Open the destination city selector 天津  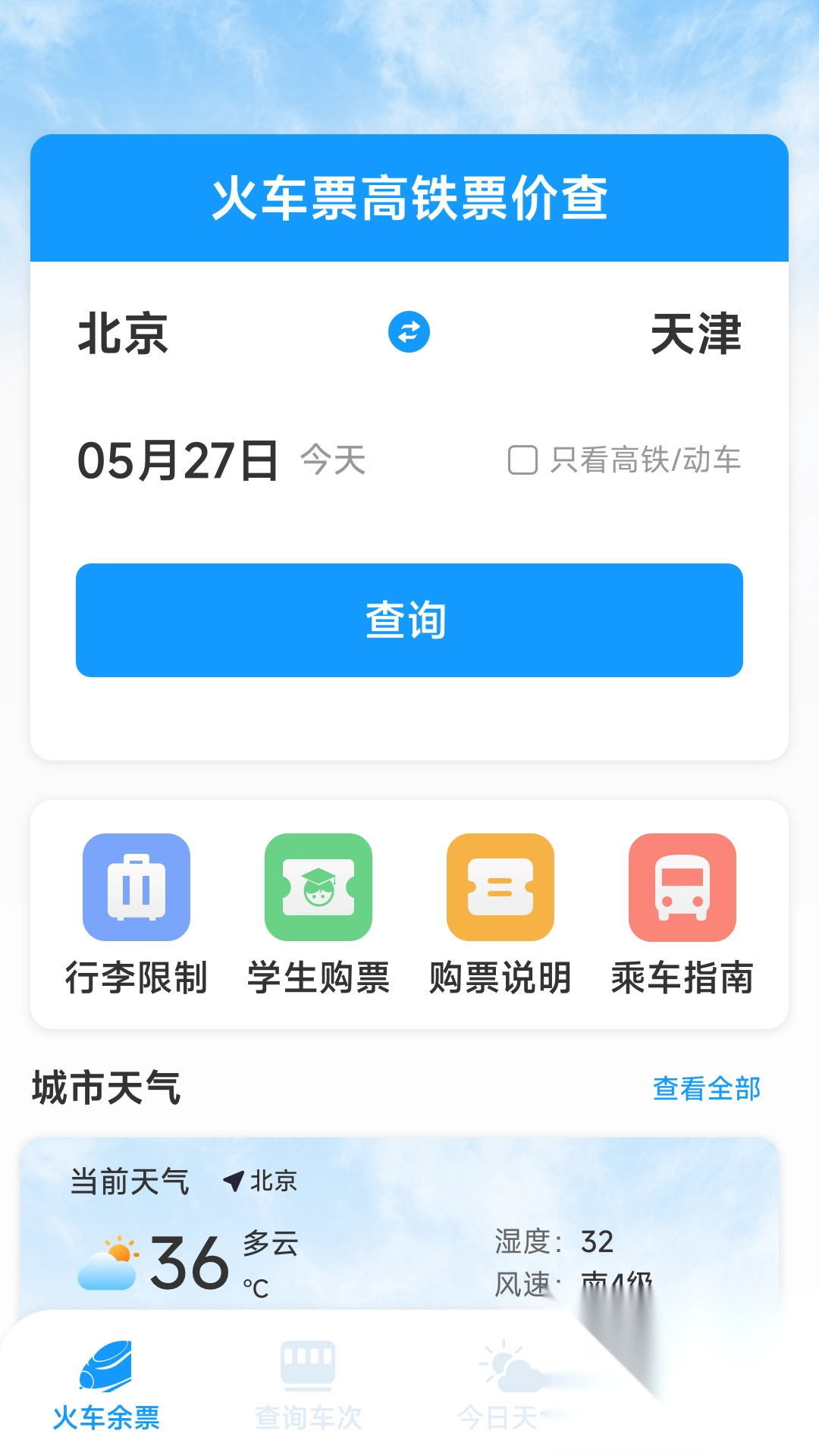(x=698, y=337)
